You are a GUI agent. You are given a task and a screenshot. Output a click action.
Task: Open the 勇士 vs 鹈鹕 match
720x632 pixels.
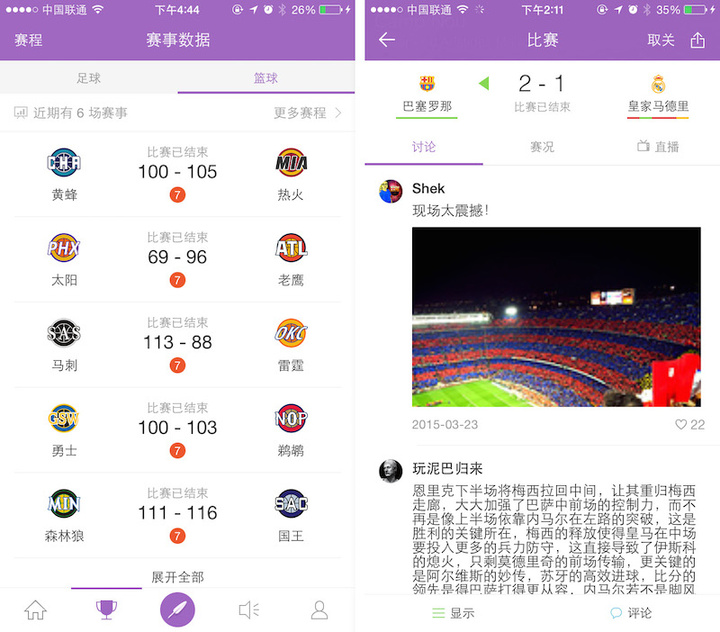(177, 428)
